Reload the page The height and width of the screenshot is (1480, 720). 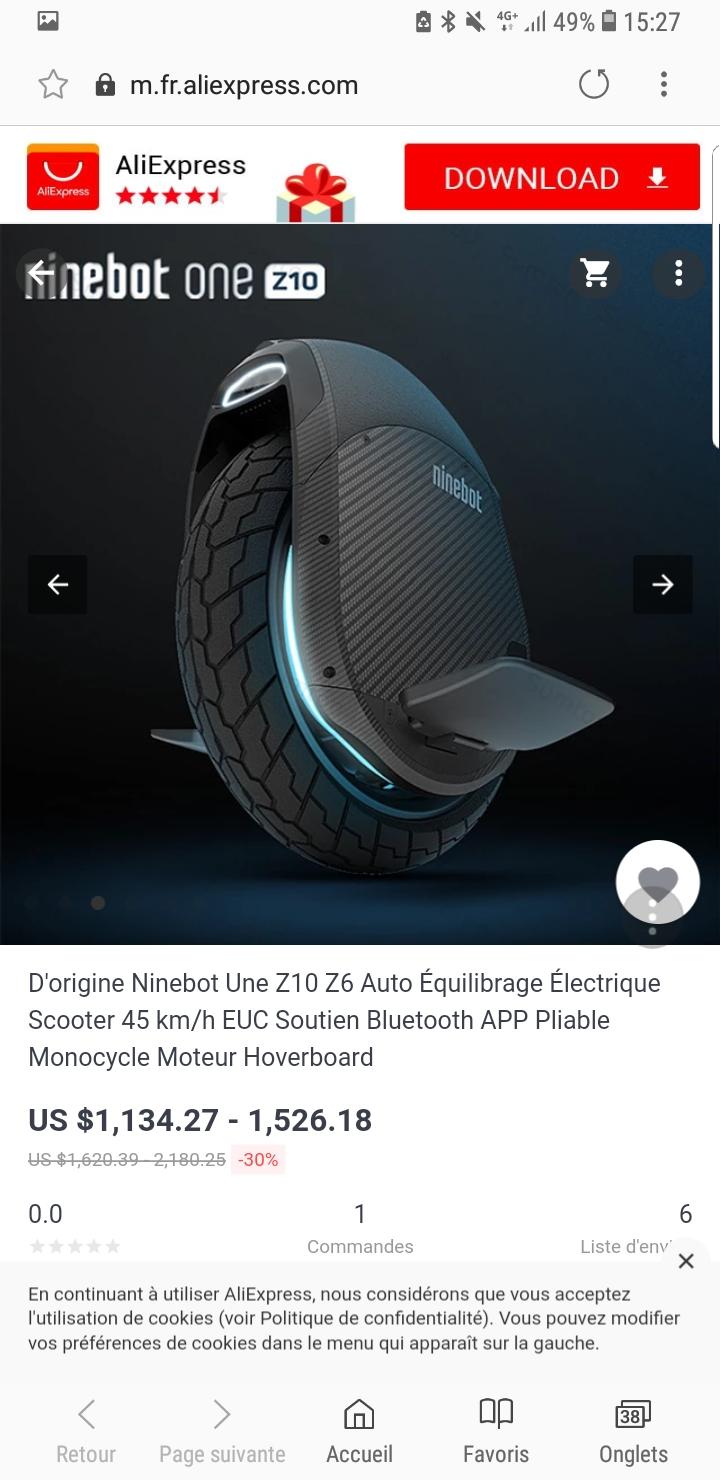pos(594,85)
